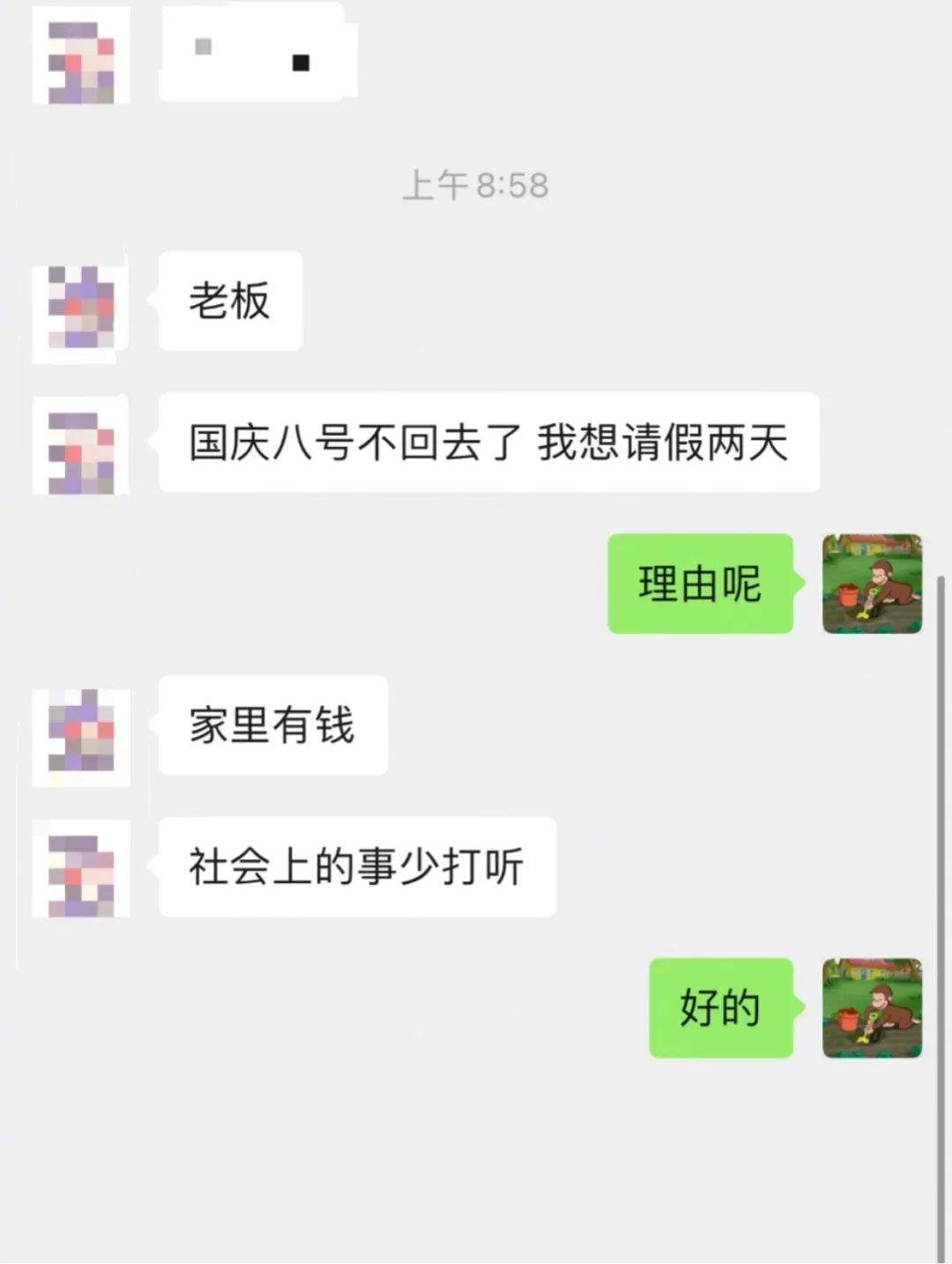Open your avatar beside the 理由呢 message
Image resolution: width=952 pixels, height=1264 pixels.
click(872, 584)
